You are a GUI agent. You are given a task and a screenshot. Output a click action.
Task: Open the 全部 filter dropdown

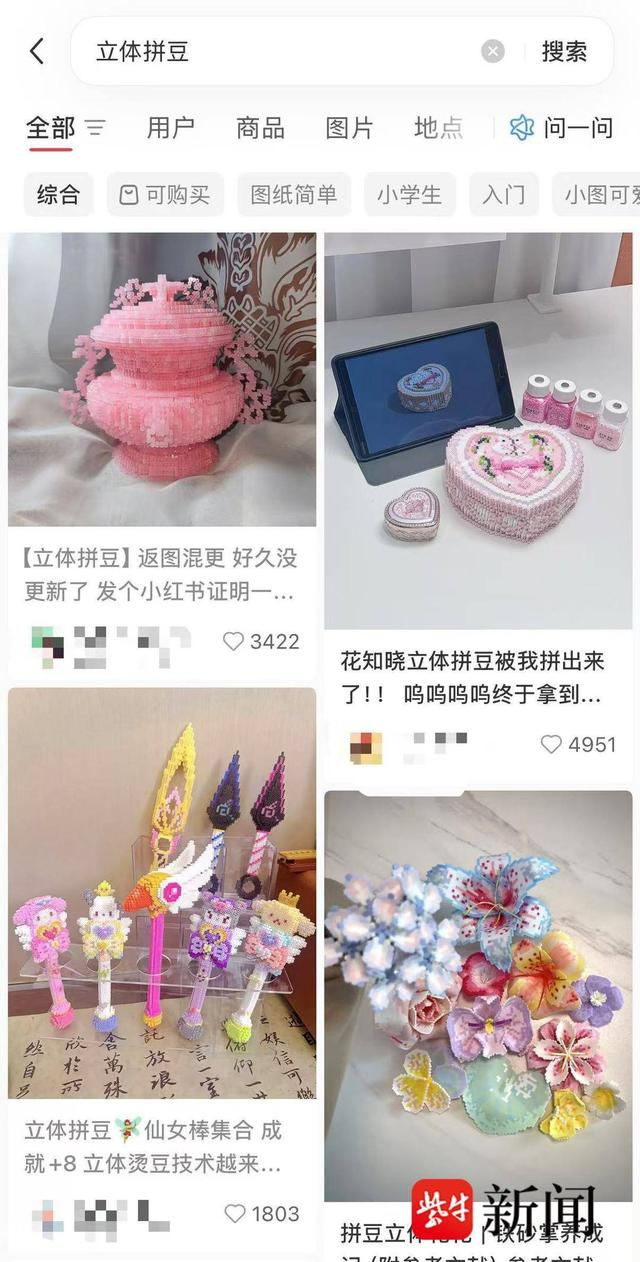[x=65, y=128]
